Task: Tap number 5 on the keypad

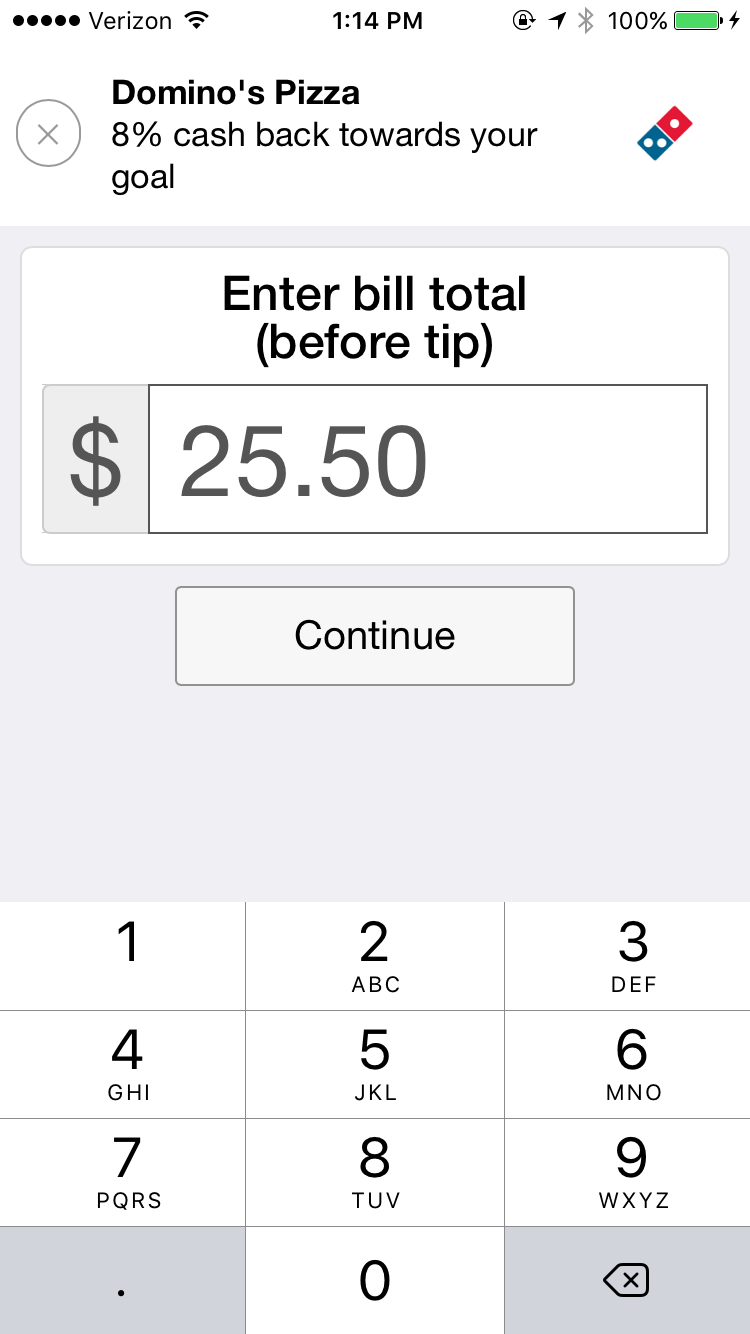Action: 375,1064
